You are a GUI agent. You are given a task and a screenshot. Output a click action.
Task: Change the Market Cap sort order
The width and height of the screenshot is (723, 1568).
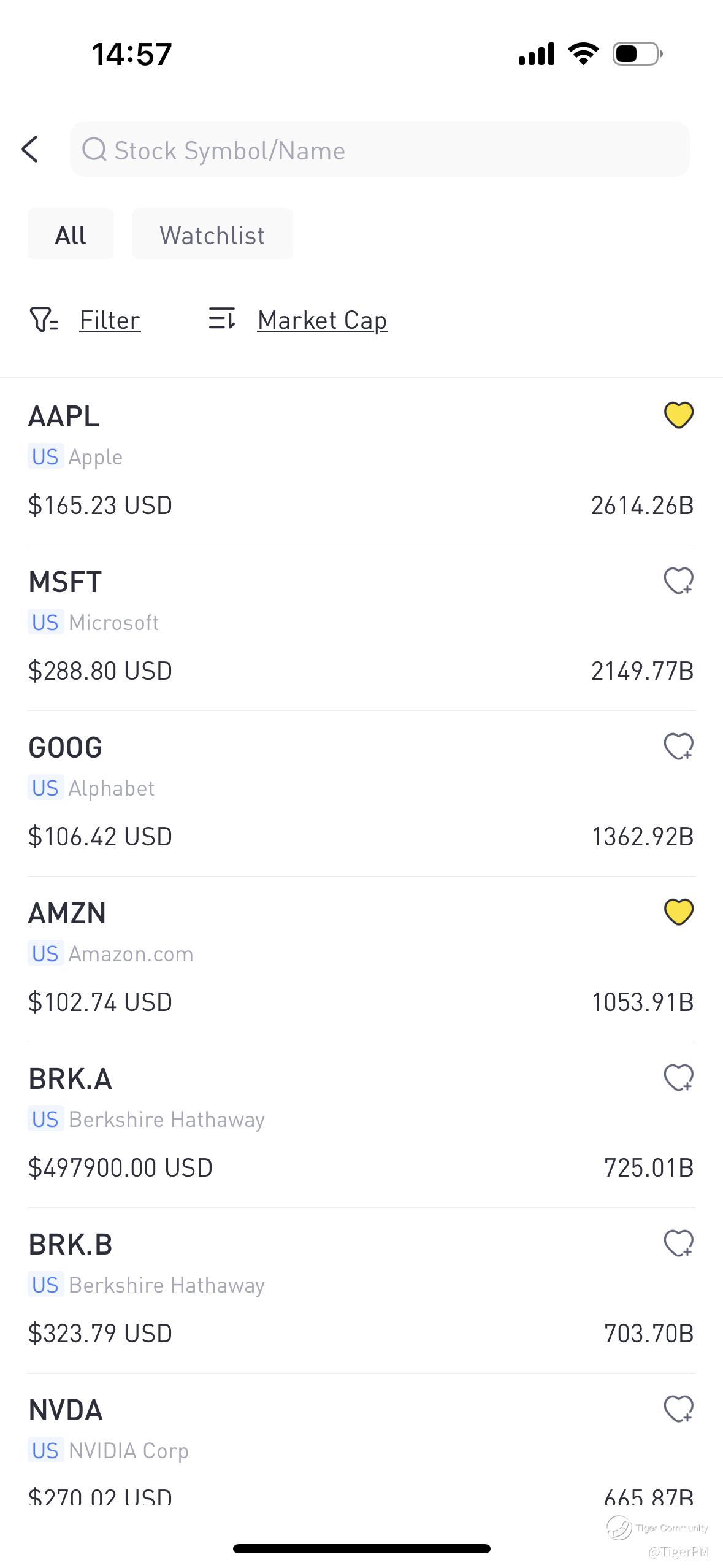tap(299, 320)
